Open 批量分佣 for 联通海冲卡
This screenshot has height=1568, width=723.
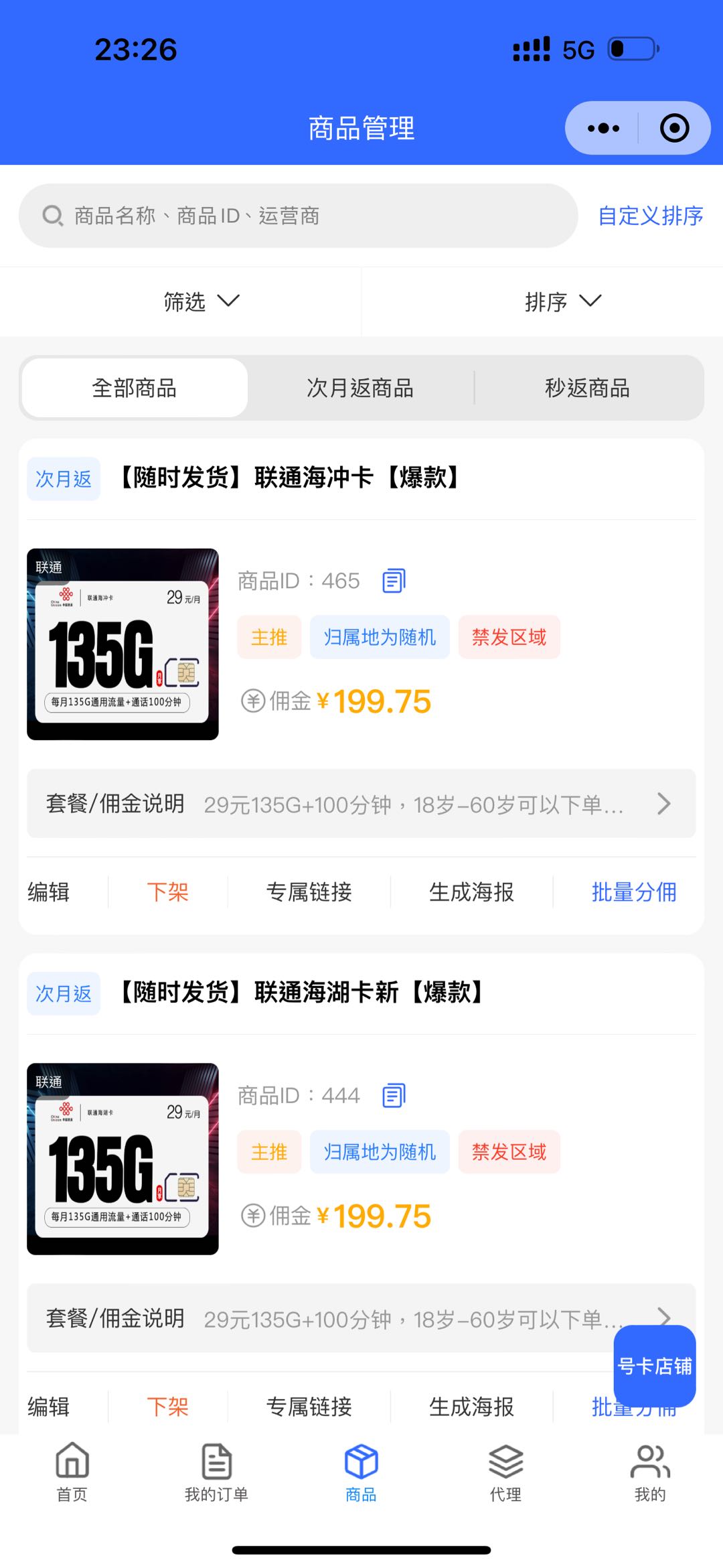[x=633, y=892]
